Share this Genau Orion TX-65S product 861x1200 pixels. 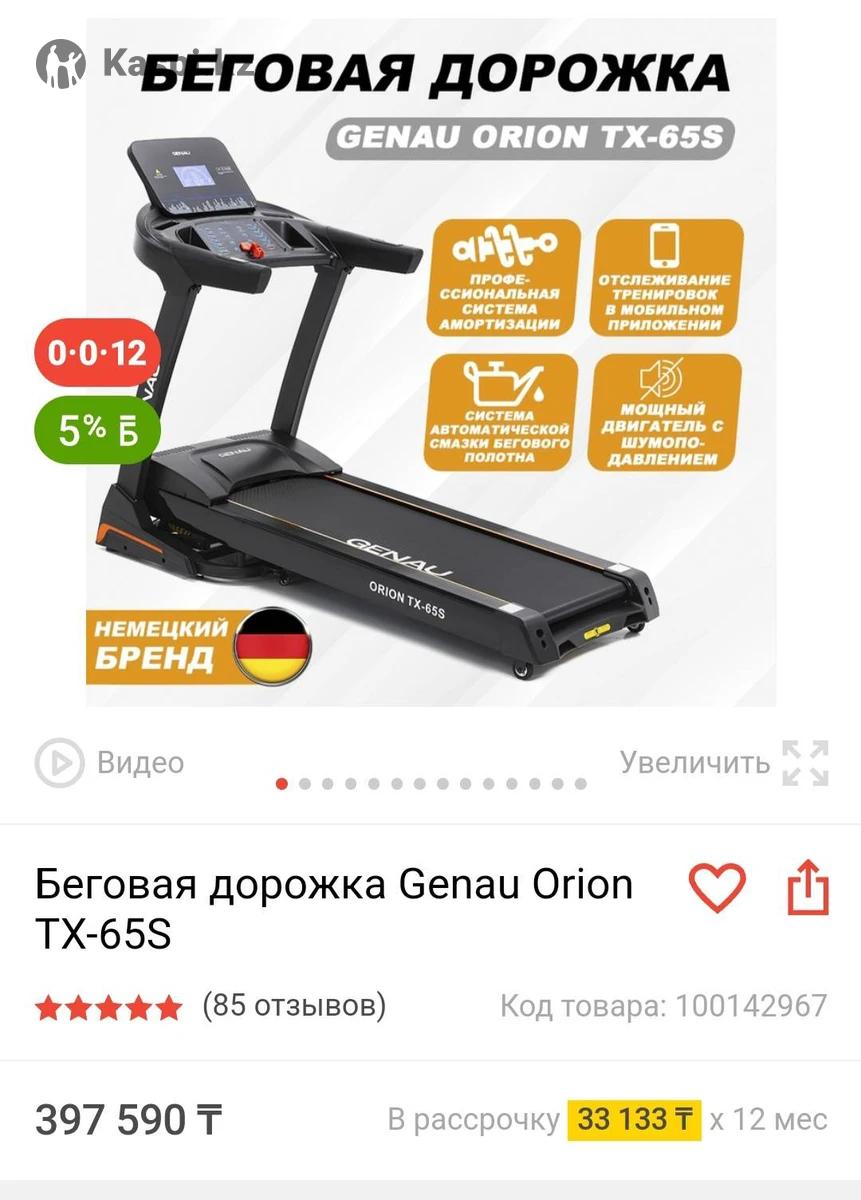(808, 887)
